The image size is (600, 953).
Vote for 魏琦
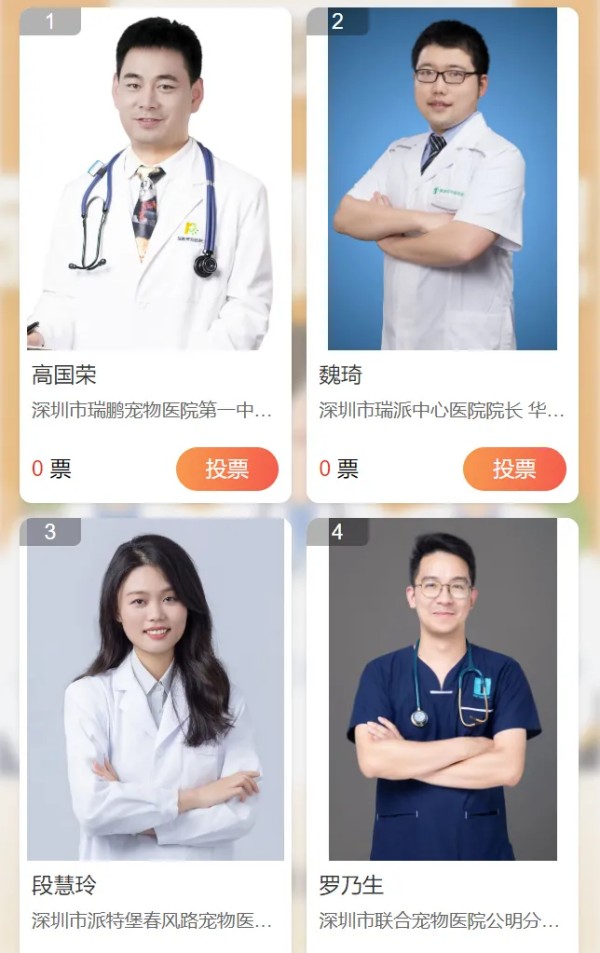click(x=514, y=469)
